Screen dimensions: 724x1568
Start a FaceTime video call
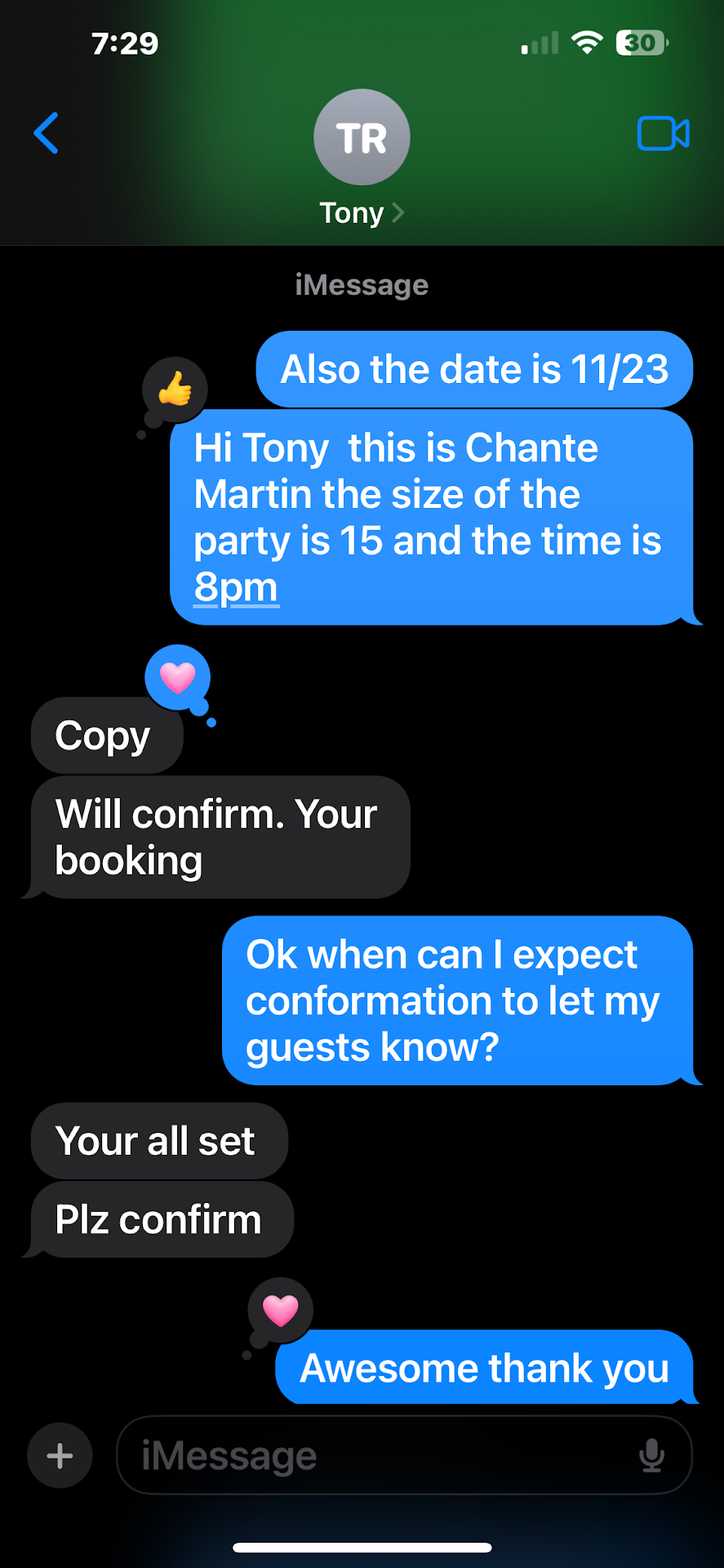663,134
